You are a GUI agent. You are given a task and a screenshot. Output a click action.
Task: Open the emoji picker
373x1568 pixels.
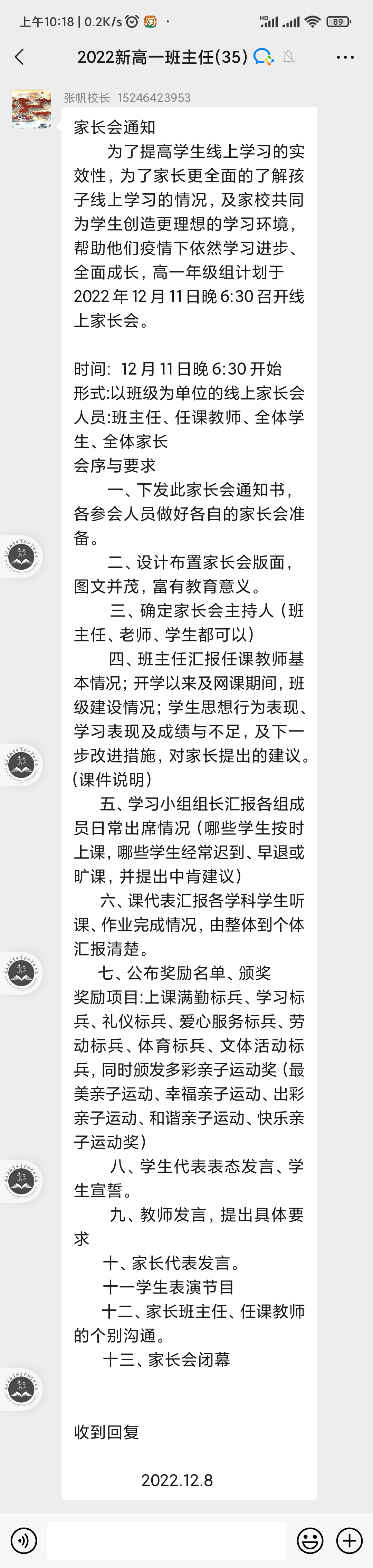pos(310,1540)
